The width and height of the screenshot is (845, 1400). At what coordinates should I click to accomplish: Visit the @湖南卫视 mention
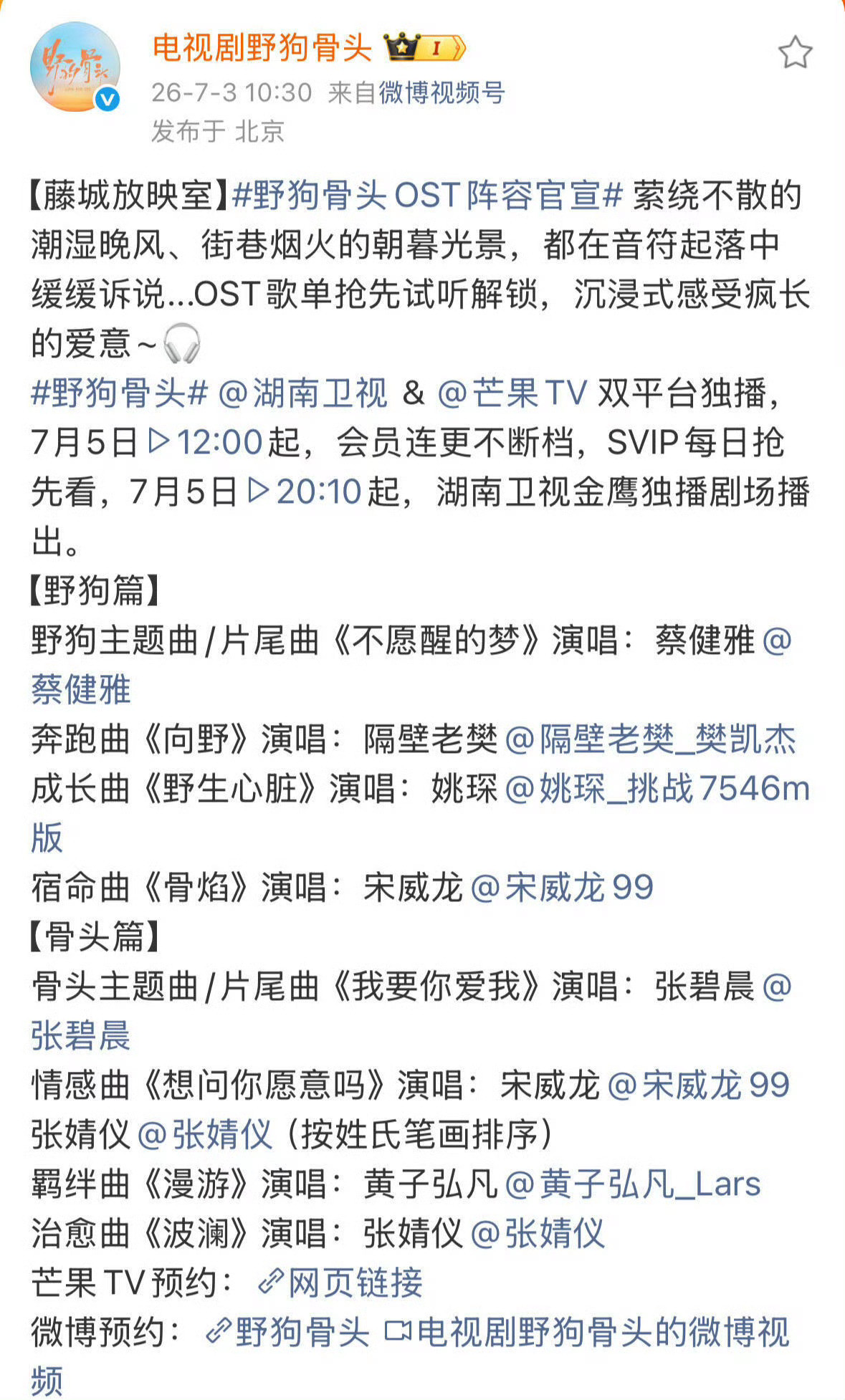(302, 393)
